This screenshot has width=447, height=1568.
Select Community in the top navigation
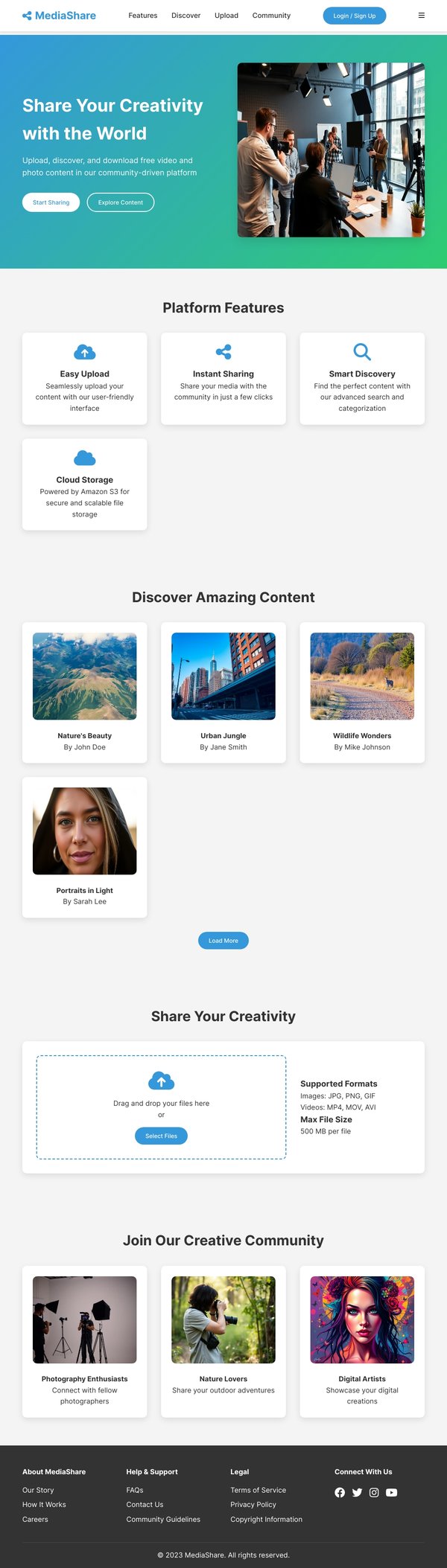(271, 16)
